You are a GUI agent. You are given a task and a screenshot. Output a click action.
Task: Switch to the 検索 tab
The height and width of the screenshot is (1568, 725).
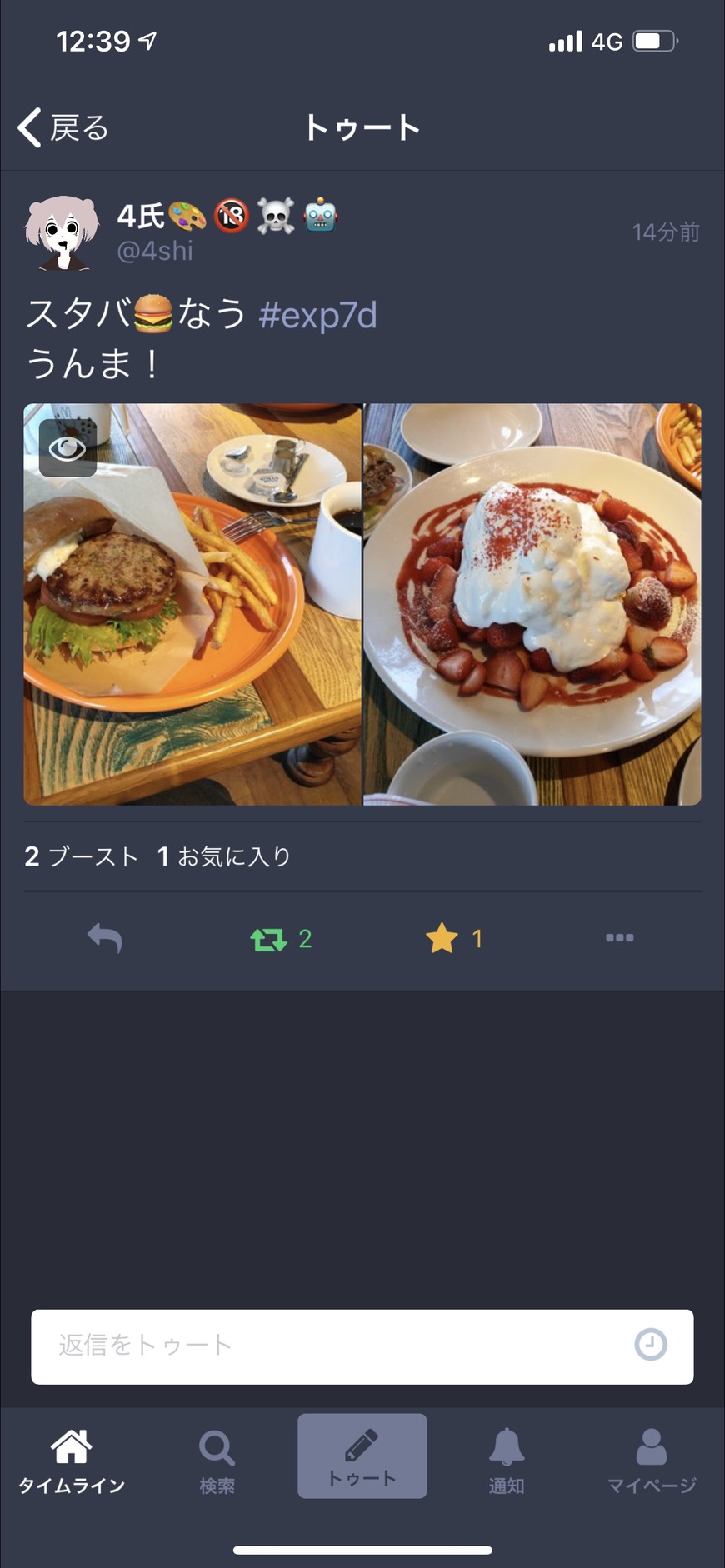[217, 1461]
